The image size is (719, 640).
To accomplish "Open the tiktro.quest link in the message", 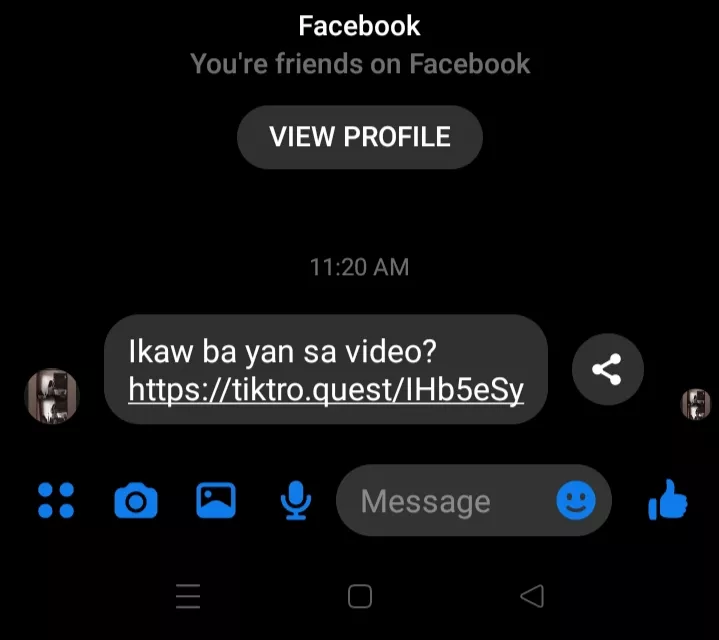I will [326, 390].
